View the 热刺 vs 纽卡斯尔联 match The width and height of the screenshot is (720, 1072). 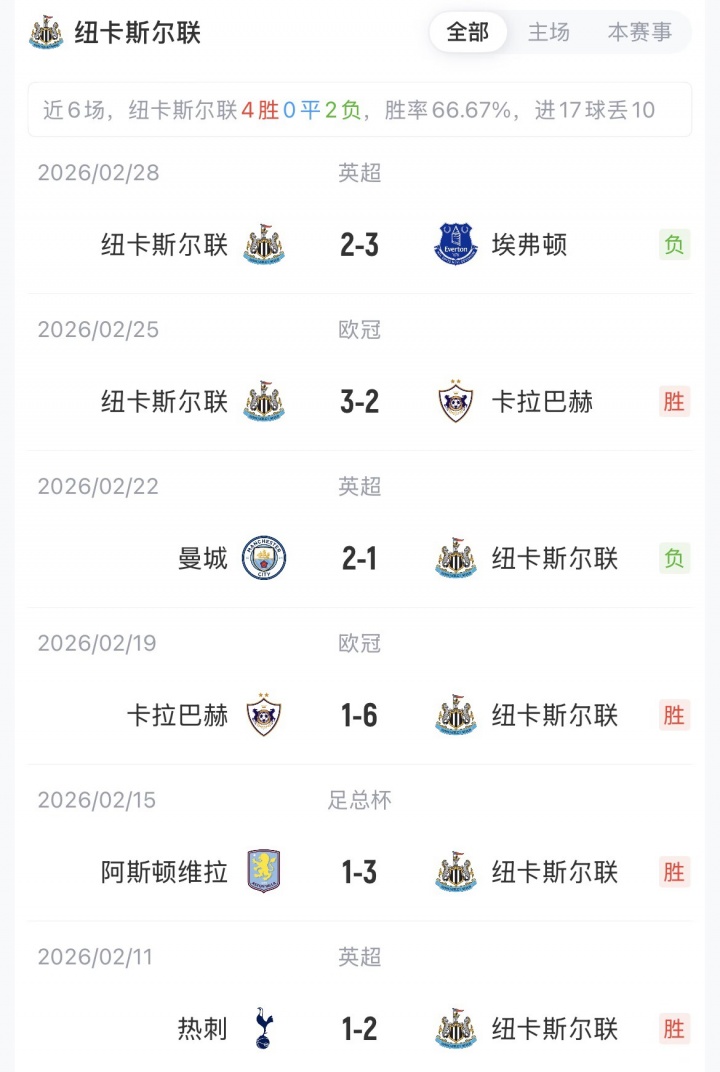360,1029
